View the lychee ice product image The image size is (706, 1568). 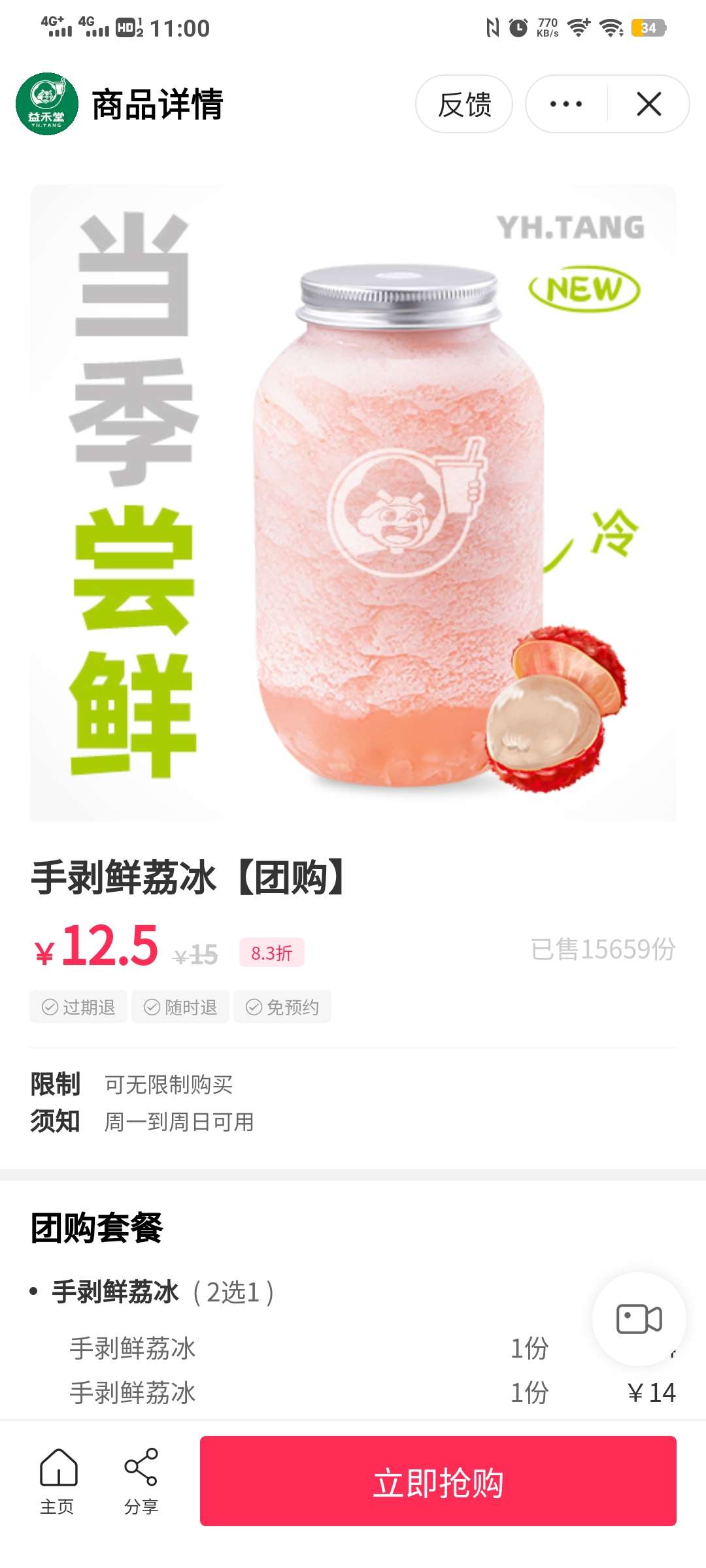tap(353, 503)
